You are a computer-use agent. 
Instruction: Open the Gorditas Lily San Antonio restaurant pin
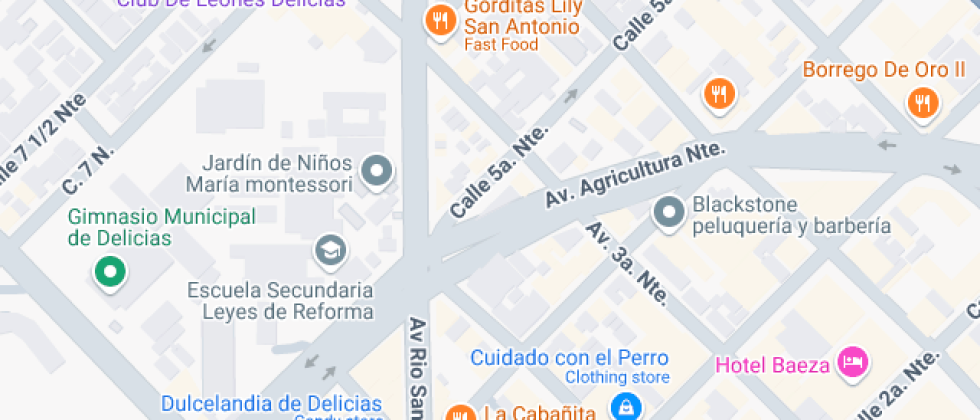pyautogui.click(x=440, y=19)
